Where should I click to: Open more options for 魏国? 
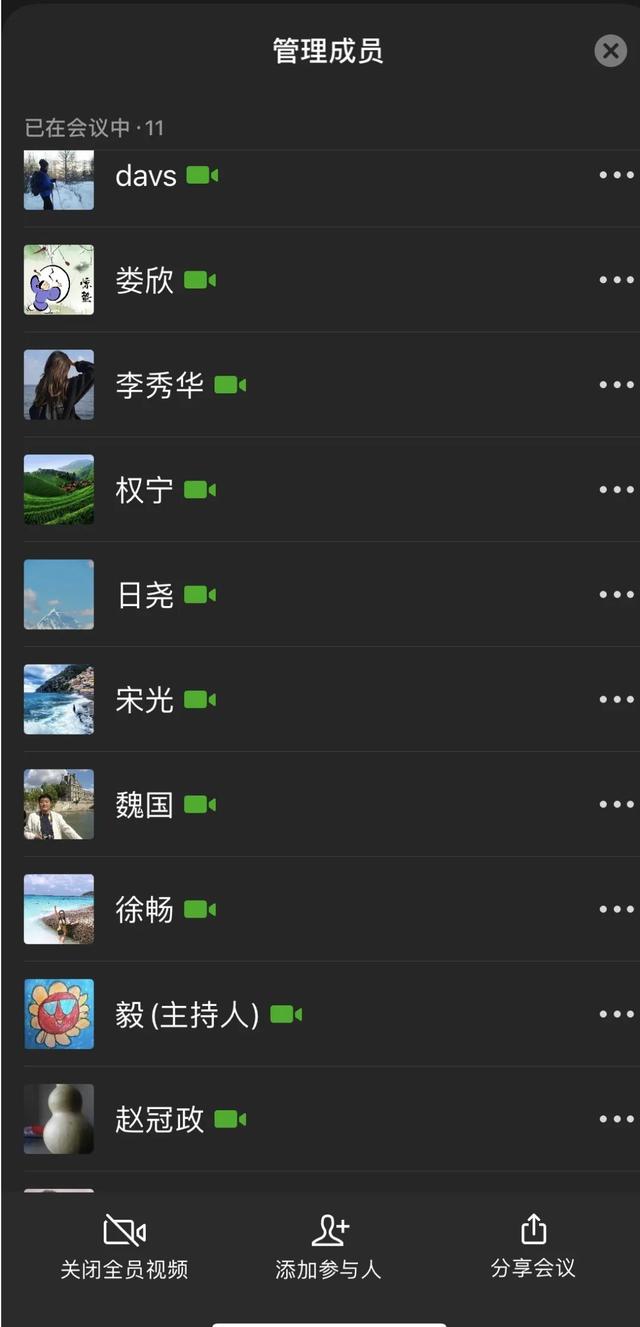click(616, 804)
